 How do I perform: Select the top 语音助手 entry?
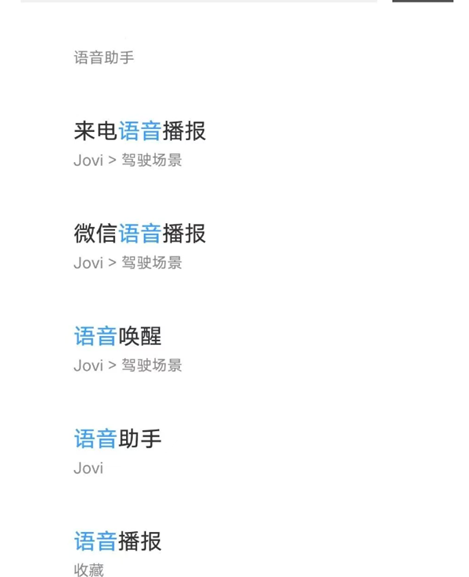coord(104,58)
